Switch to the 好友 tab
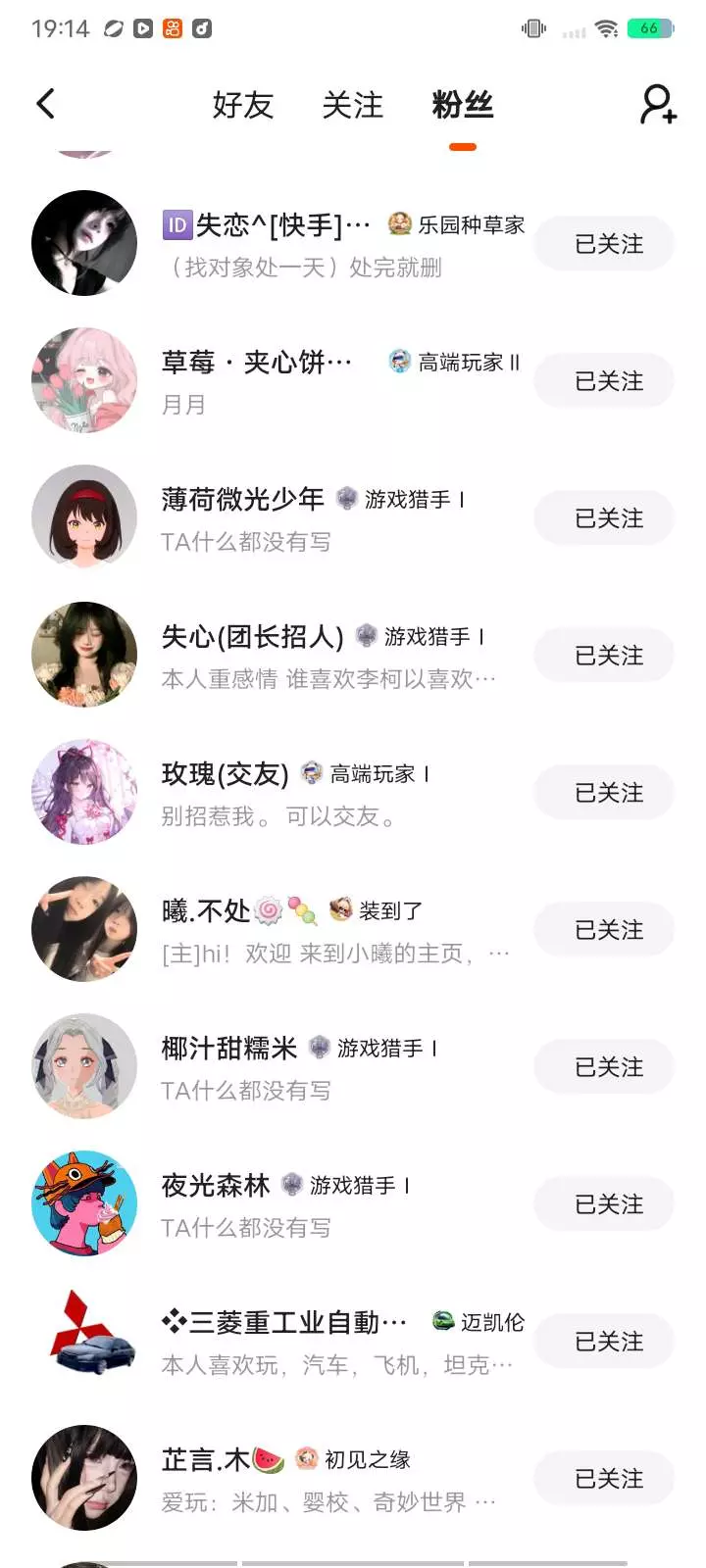 pyautogui.click(x=242, y=105)
